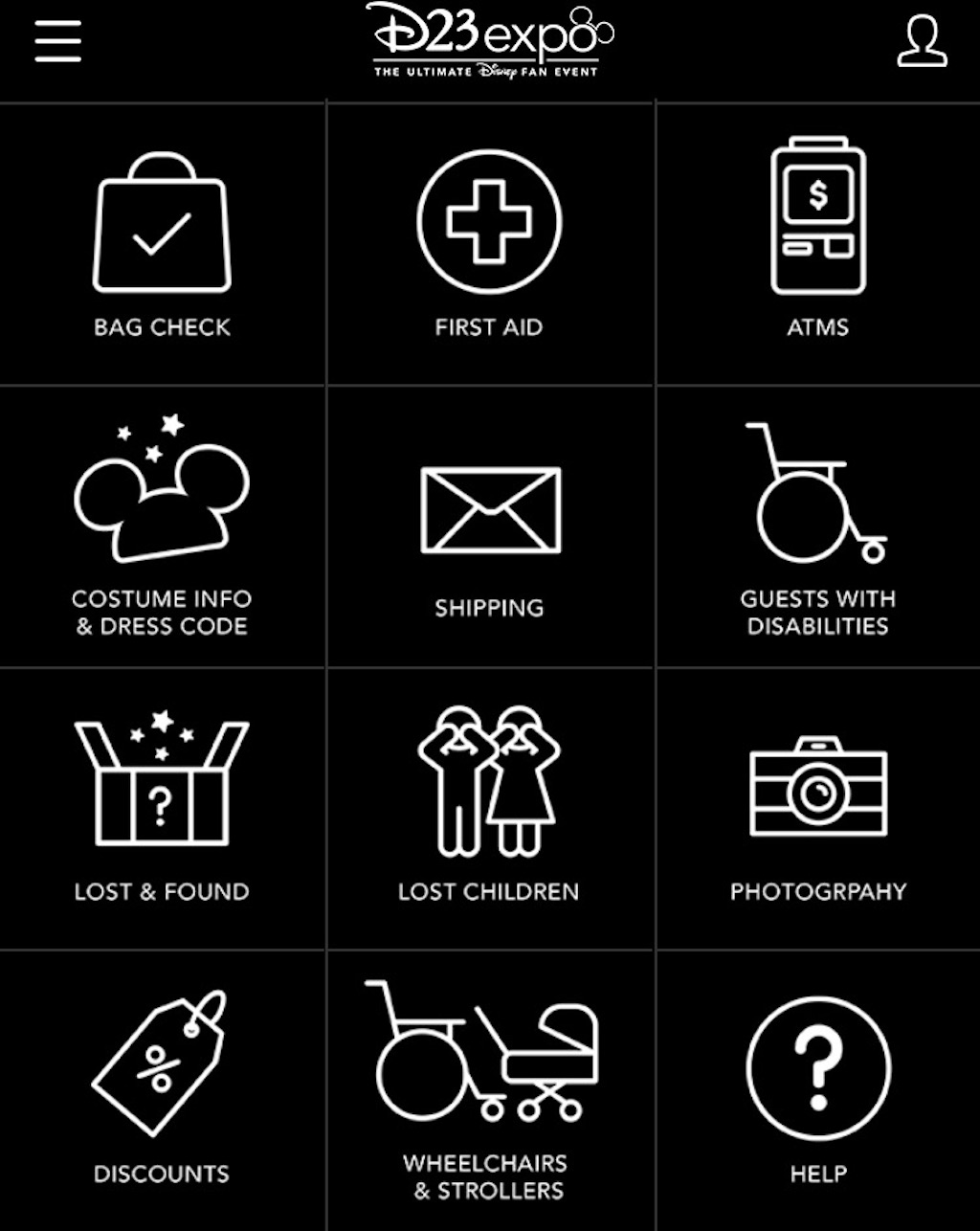Image resolution: width=980 pixels, height=1231 pixels.
Task: Open the Photography tile
Action: click(817, 809)
